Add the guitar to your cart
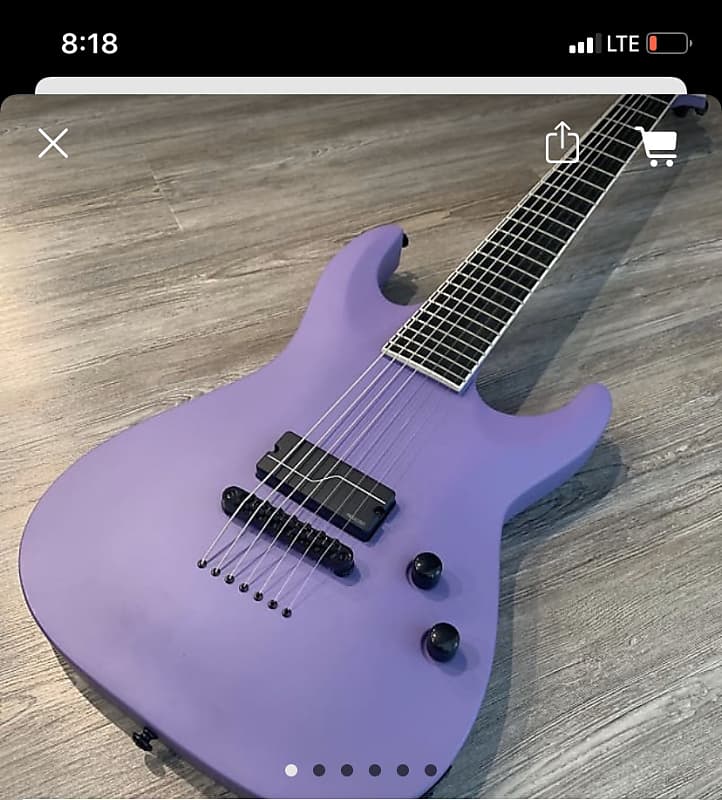 660,144
